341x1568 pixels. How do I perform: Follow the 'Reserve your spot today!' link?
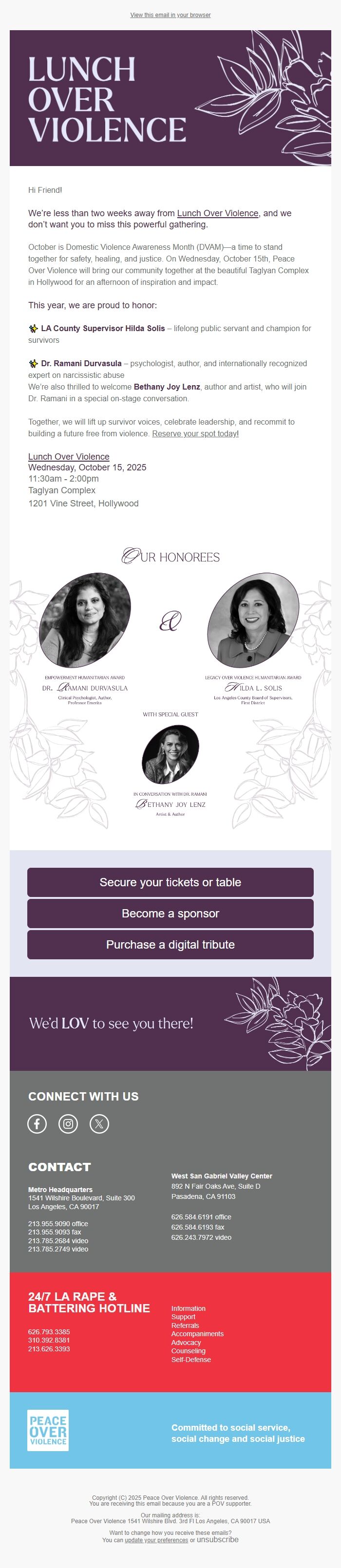point(195,433)
